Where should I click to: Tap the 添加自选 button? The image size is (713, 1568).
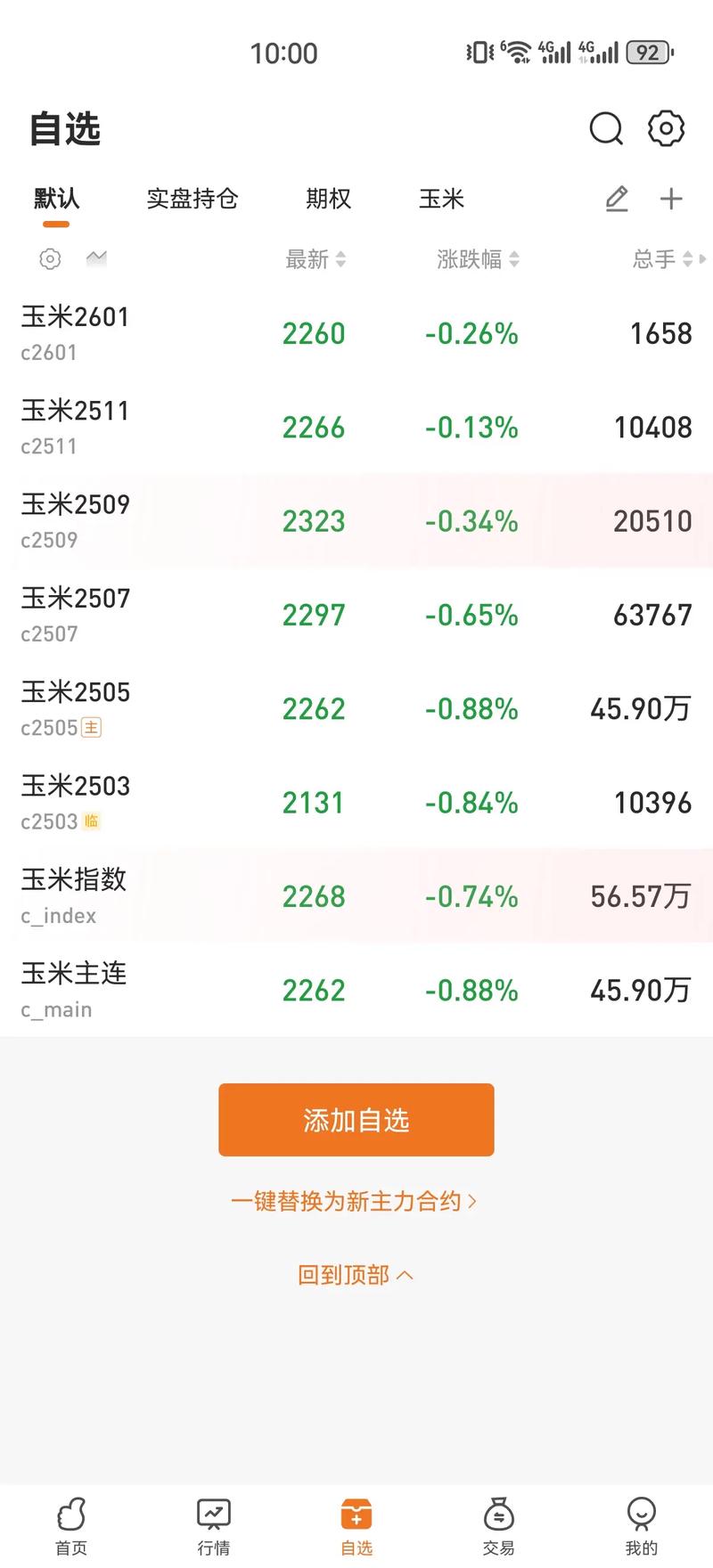click(x=355, y=1120)
